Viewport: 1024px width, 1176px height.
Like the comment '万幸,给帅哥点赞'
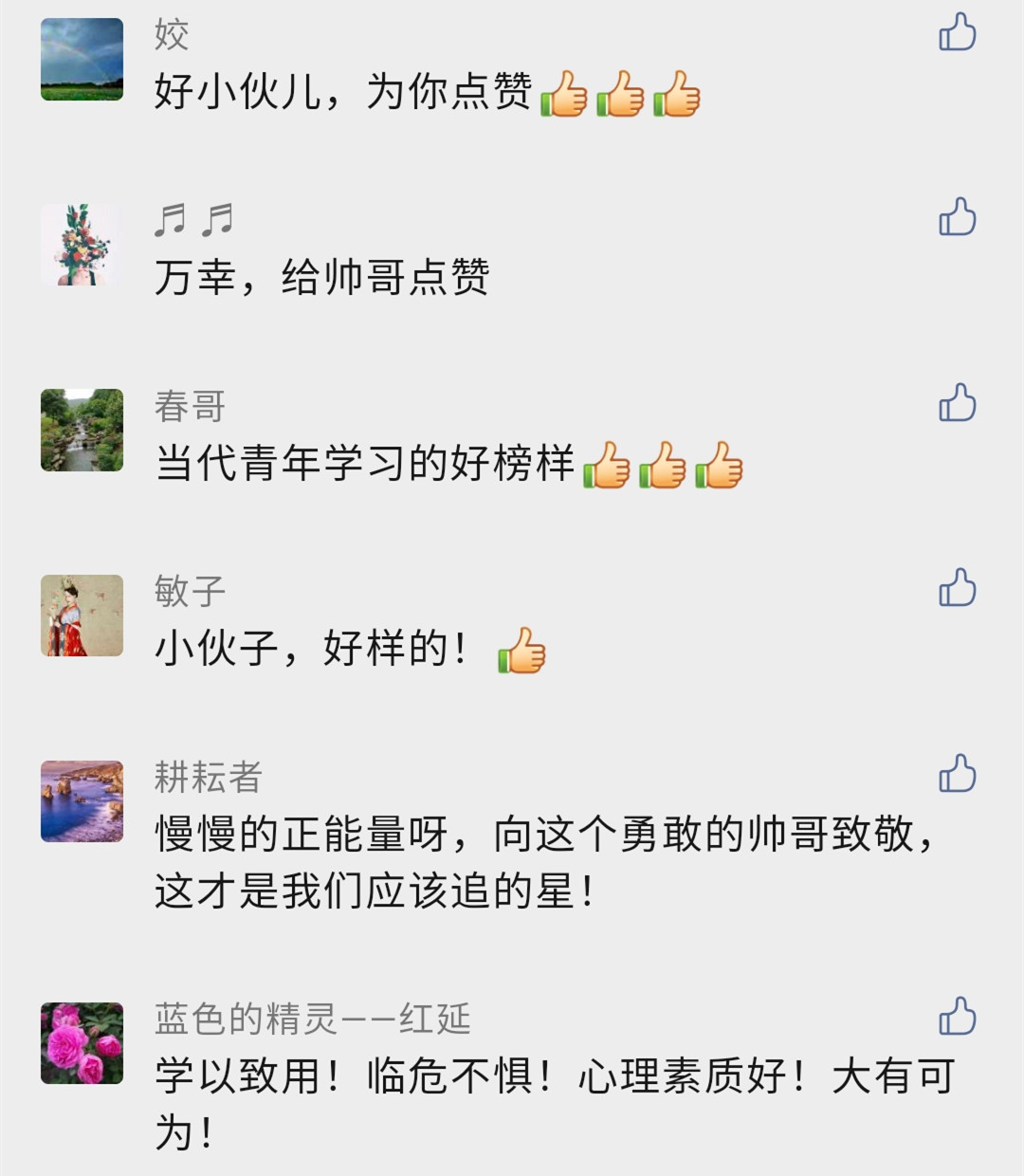(957, 217)
